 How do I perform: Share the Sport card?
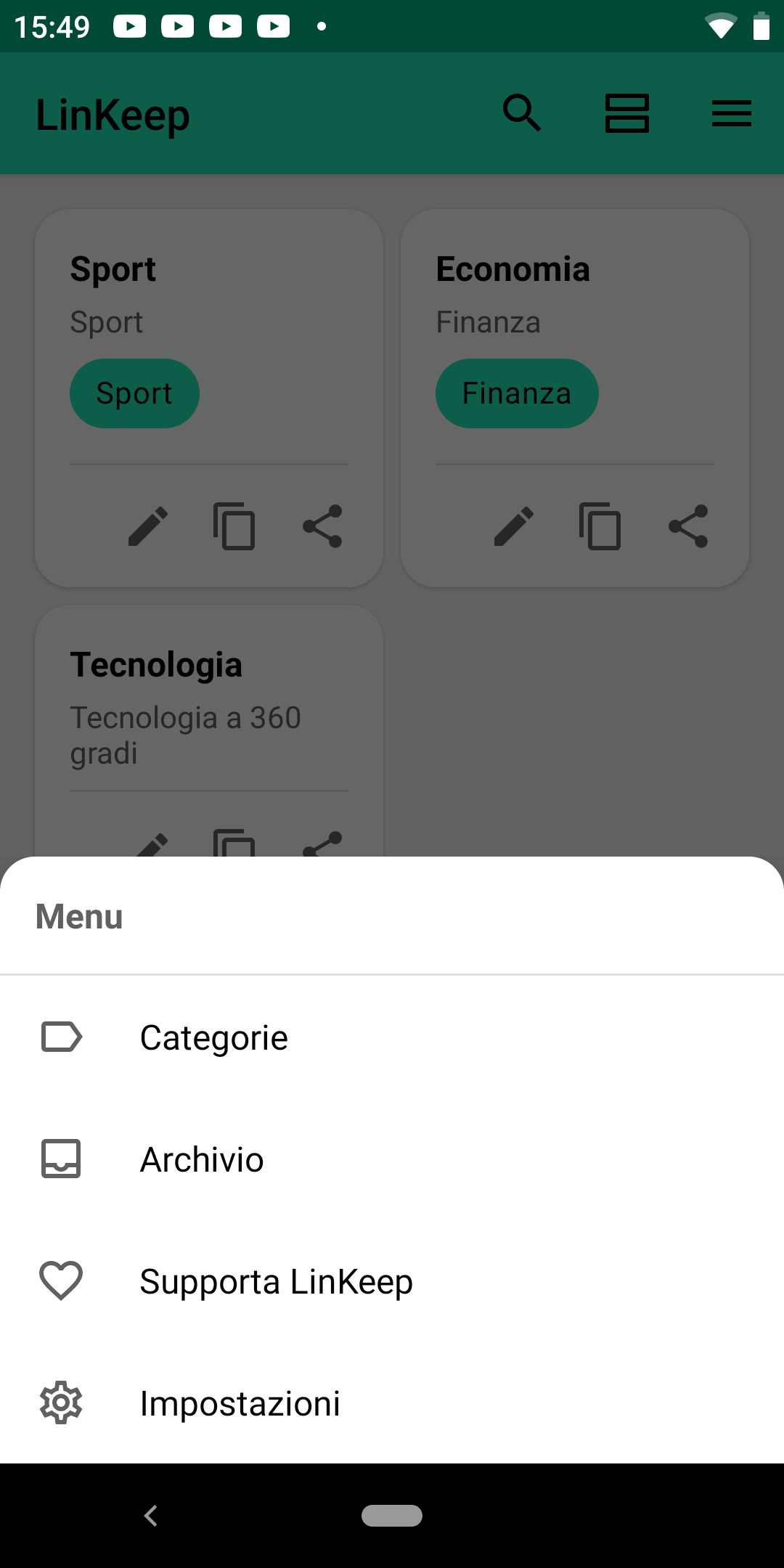322,526
